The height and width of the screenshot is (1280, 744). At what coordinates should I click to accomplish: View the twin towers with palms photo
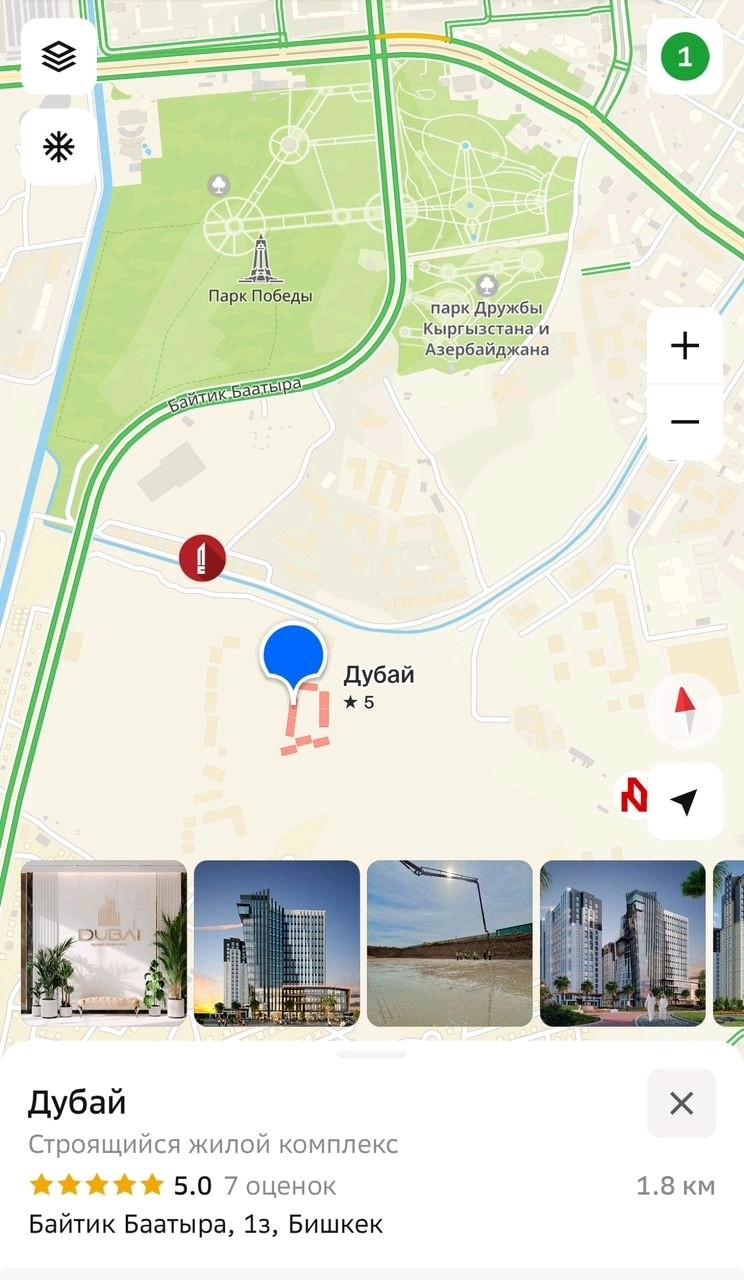623,943
